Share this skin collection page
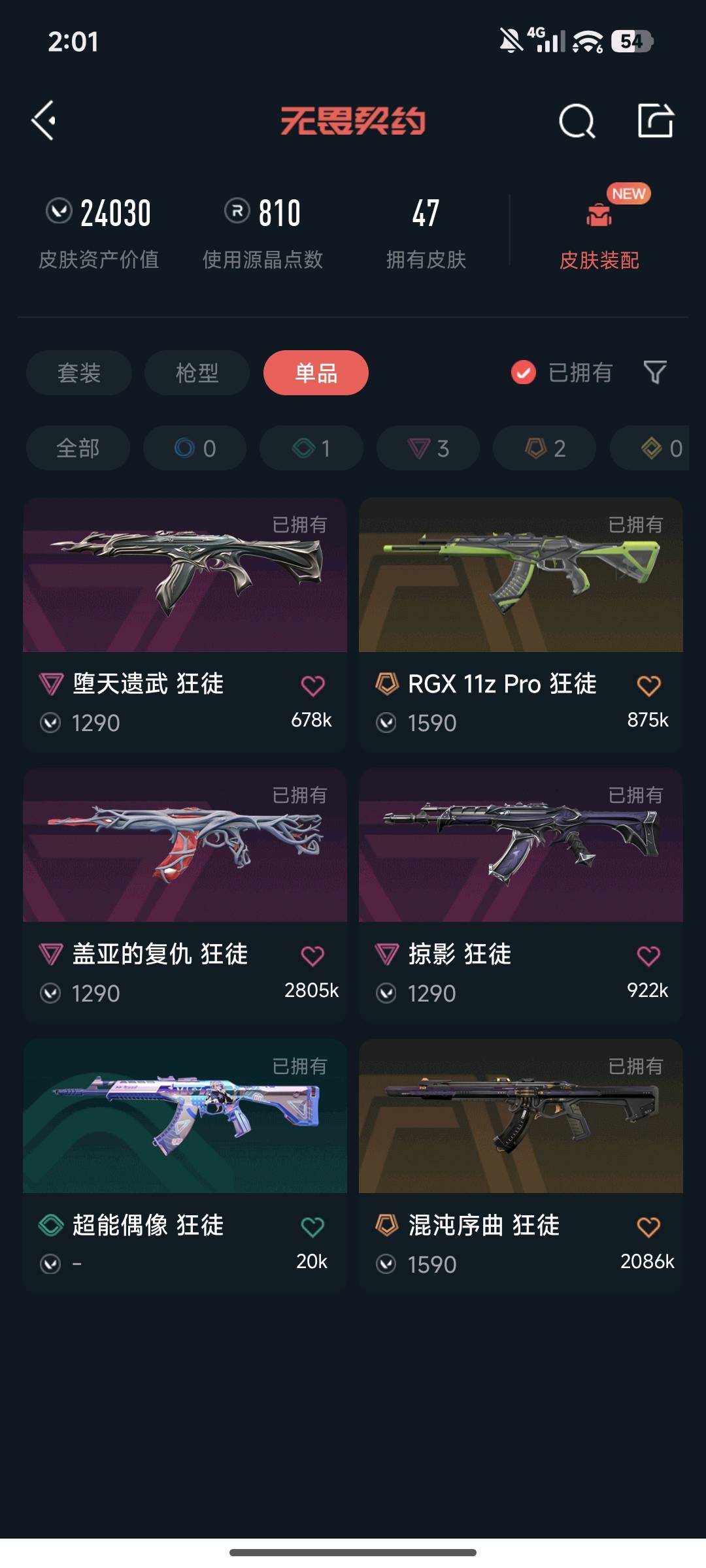Screen dimensions: 706x1568 pos(655,121)
